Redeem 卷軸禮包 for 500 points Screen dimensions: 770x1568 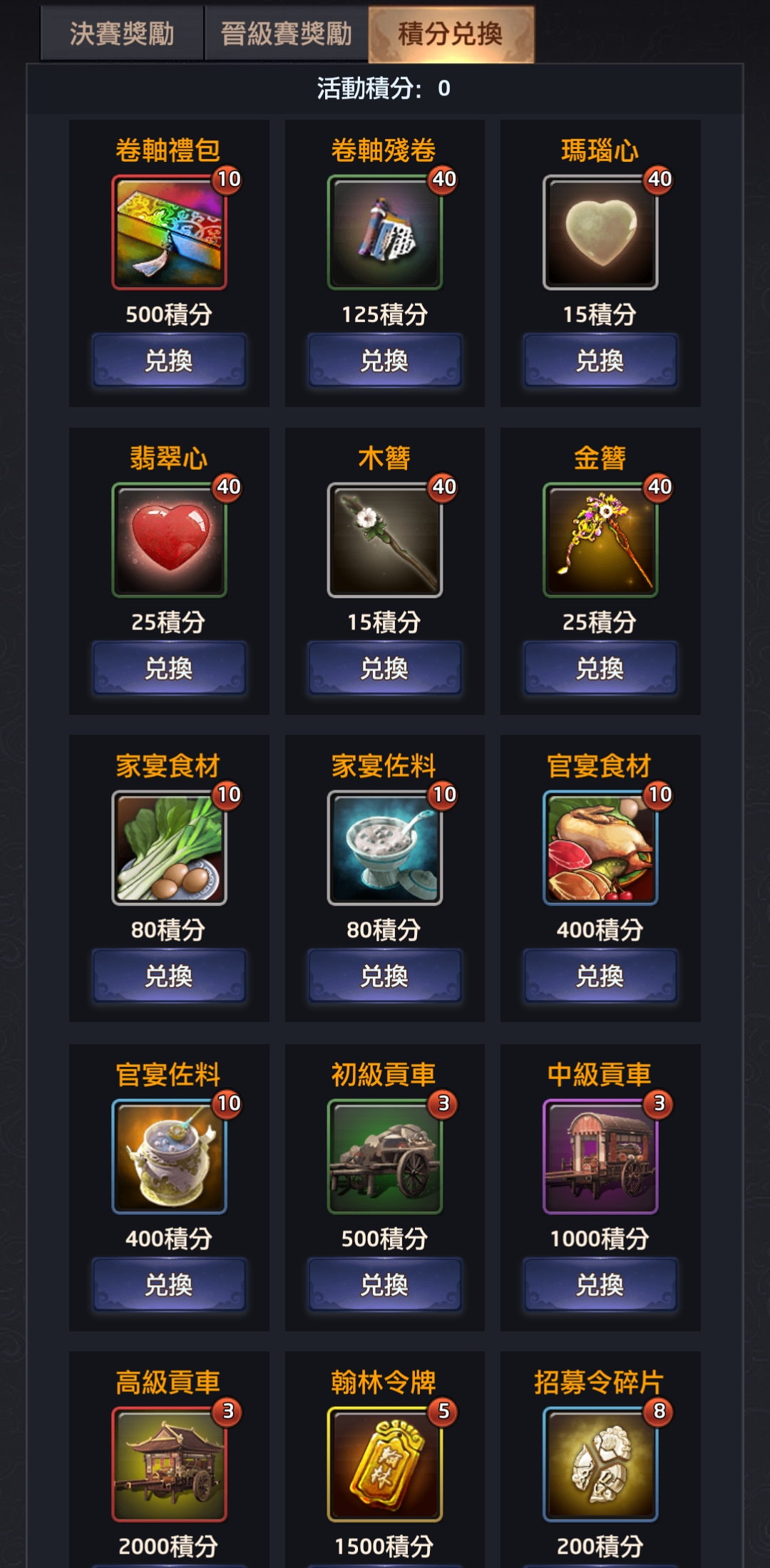[169, 361]
